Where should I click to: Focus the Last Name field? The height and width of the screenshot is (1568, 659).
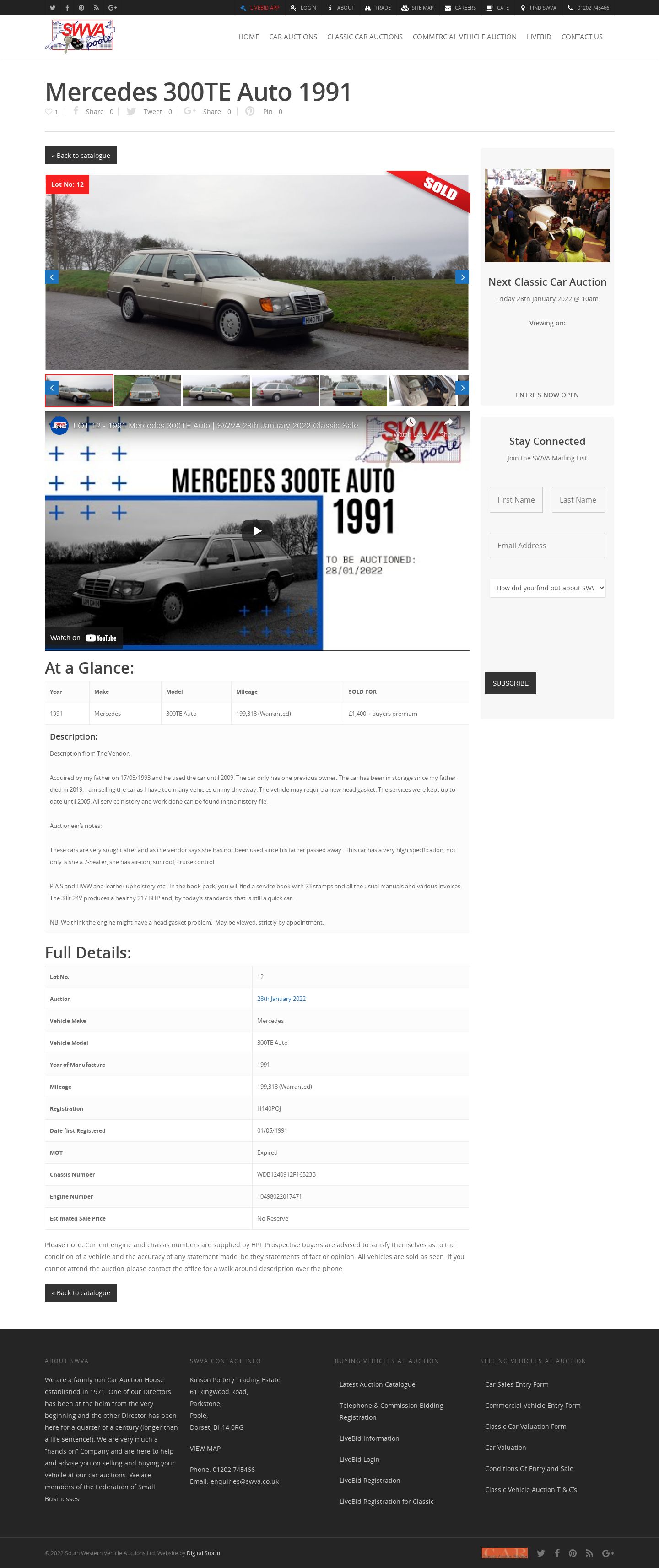pyautogui.click(x=578, y=500)
